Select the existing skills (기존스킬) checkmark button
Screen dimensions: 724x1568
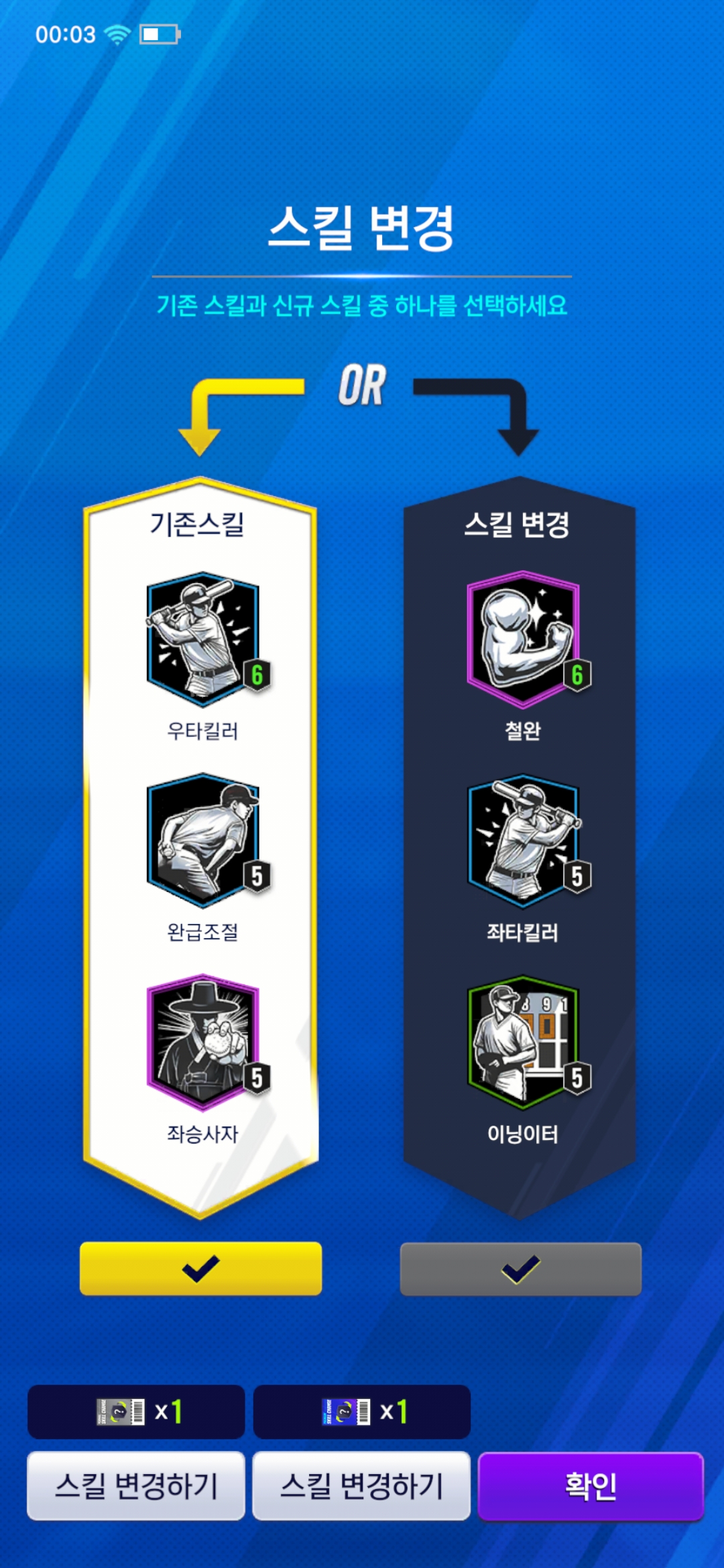point(200,1268)
